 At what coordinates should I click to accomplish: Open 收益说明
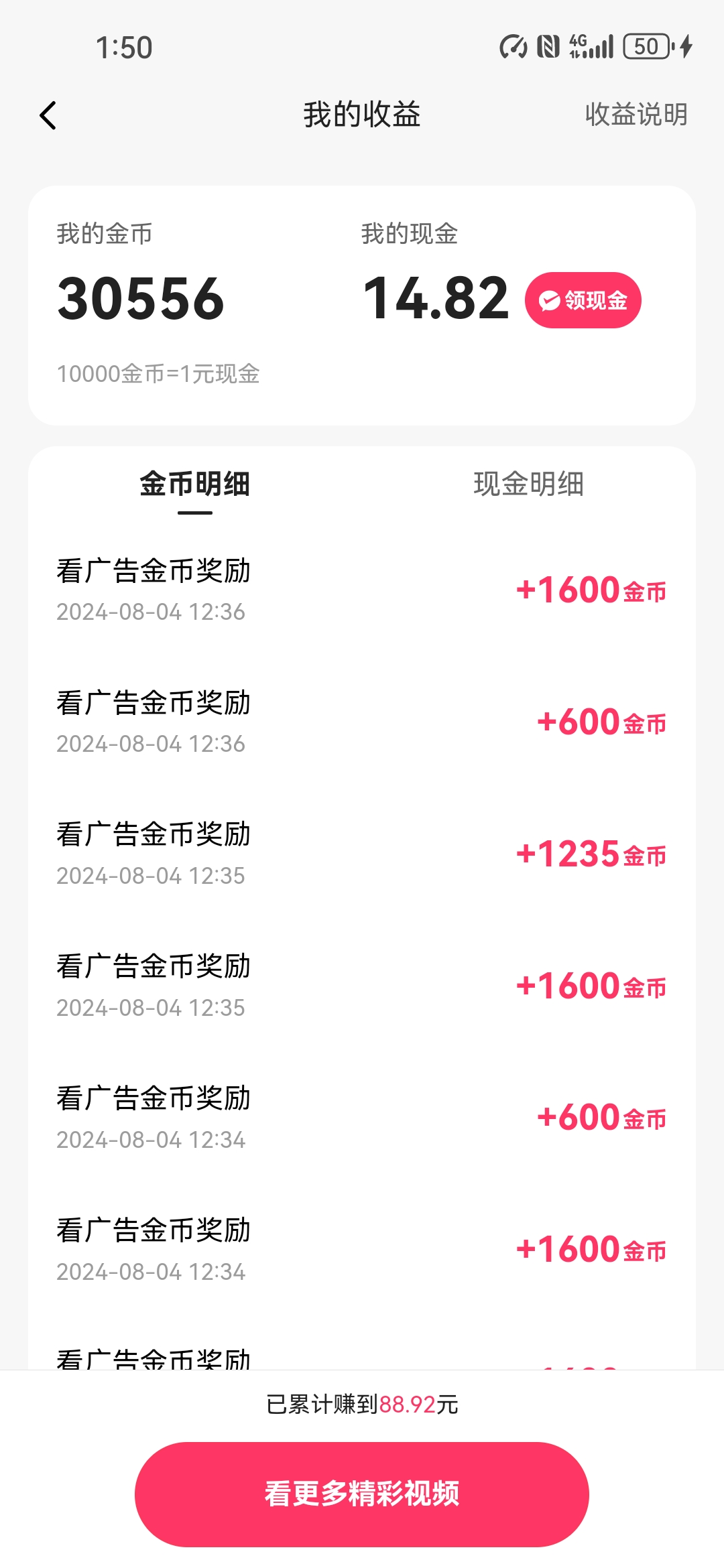point(635,115)
